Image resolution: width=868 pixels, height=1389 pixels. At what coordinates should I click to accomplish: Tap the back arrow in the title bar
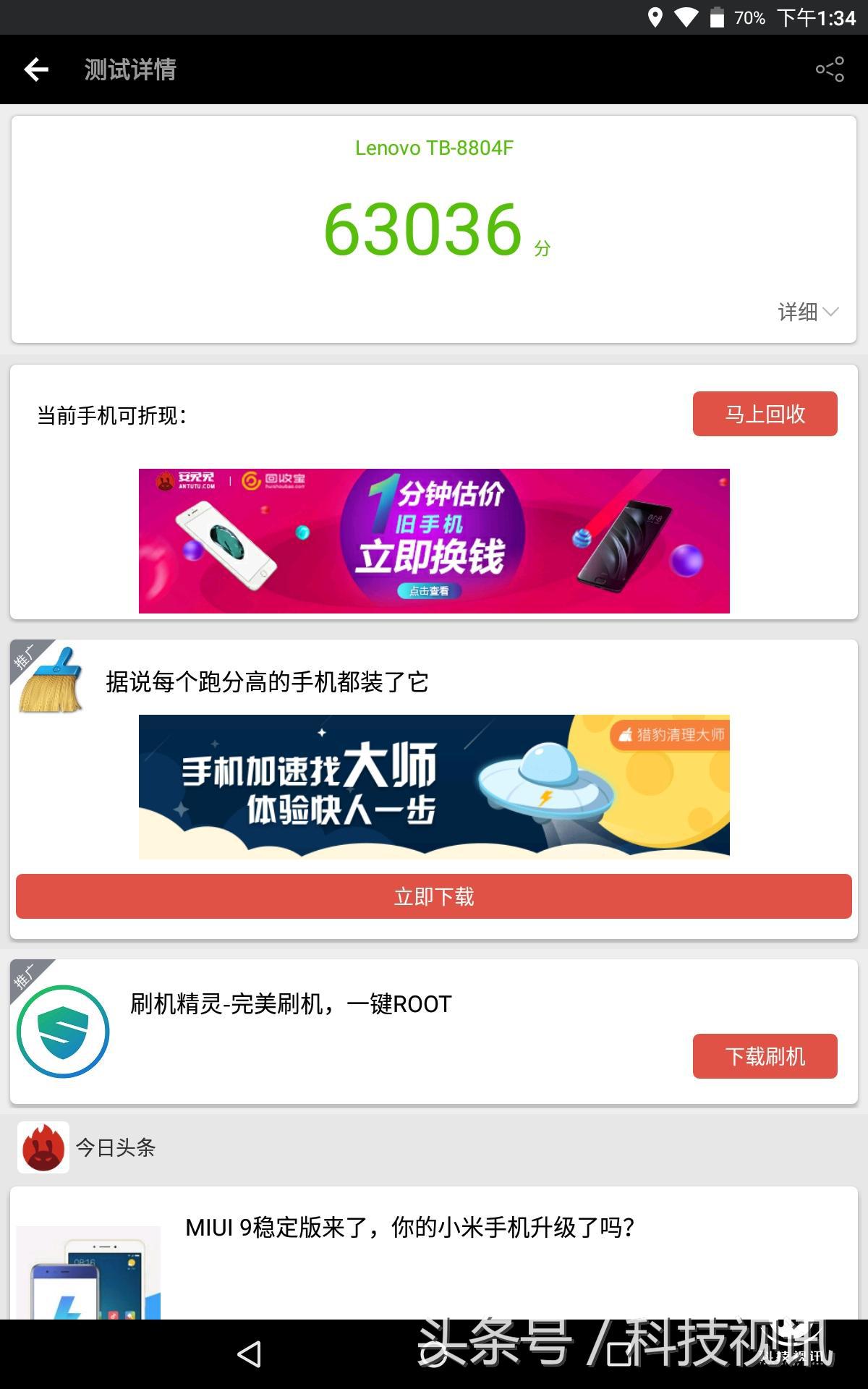click(35, 69)
